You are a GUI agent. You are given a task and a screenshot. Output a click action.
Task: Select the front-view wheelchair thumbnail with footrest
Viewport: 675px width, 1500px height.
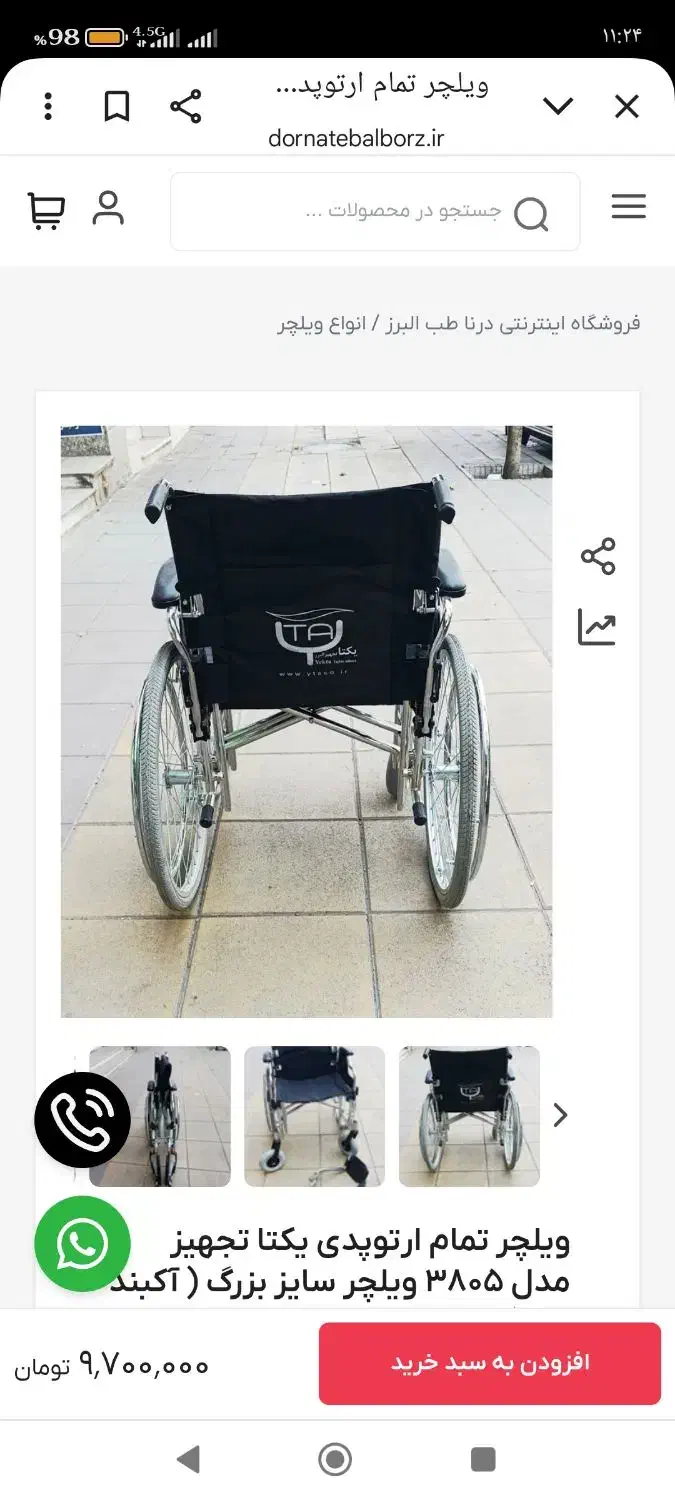(314, 1116)
